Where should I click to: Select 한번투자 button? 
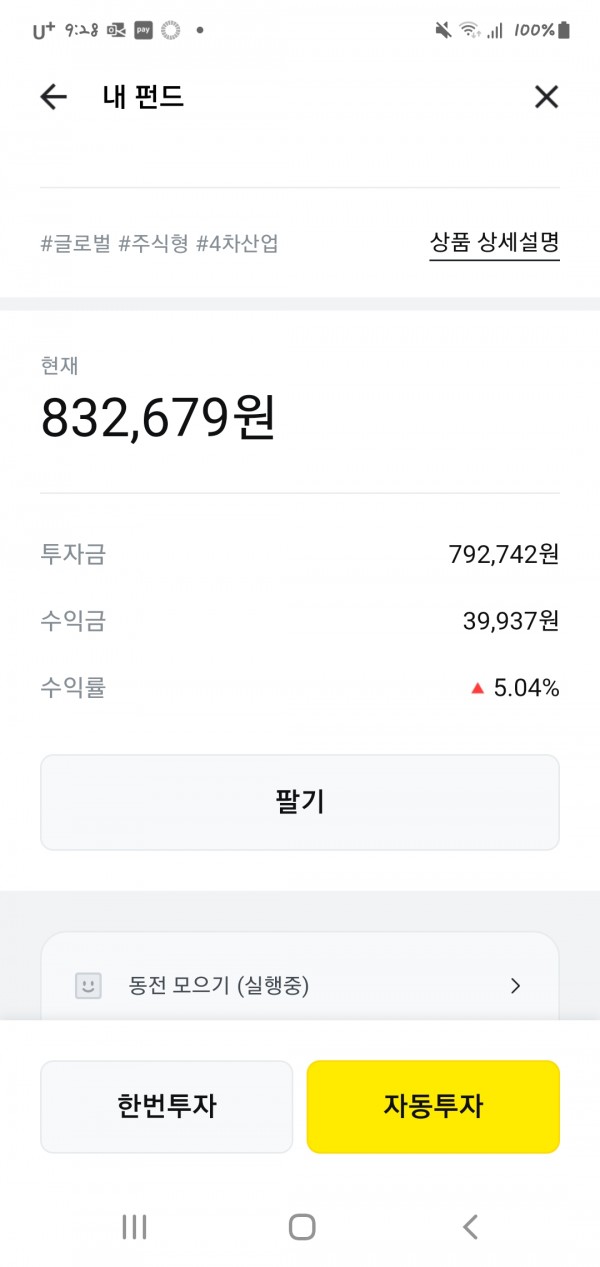tap(166, 1106)
